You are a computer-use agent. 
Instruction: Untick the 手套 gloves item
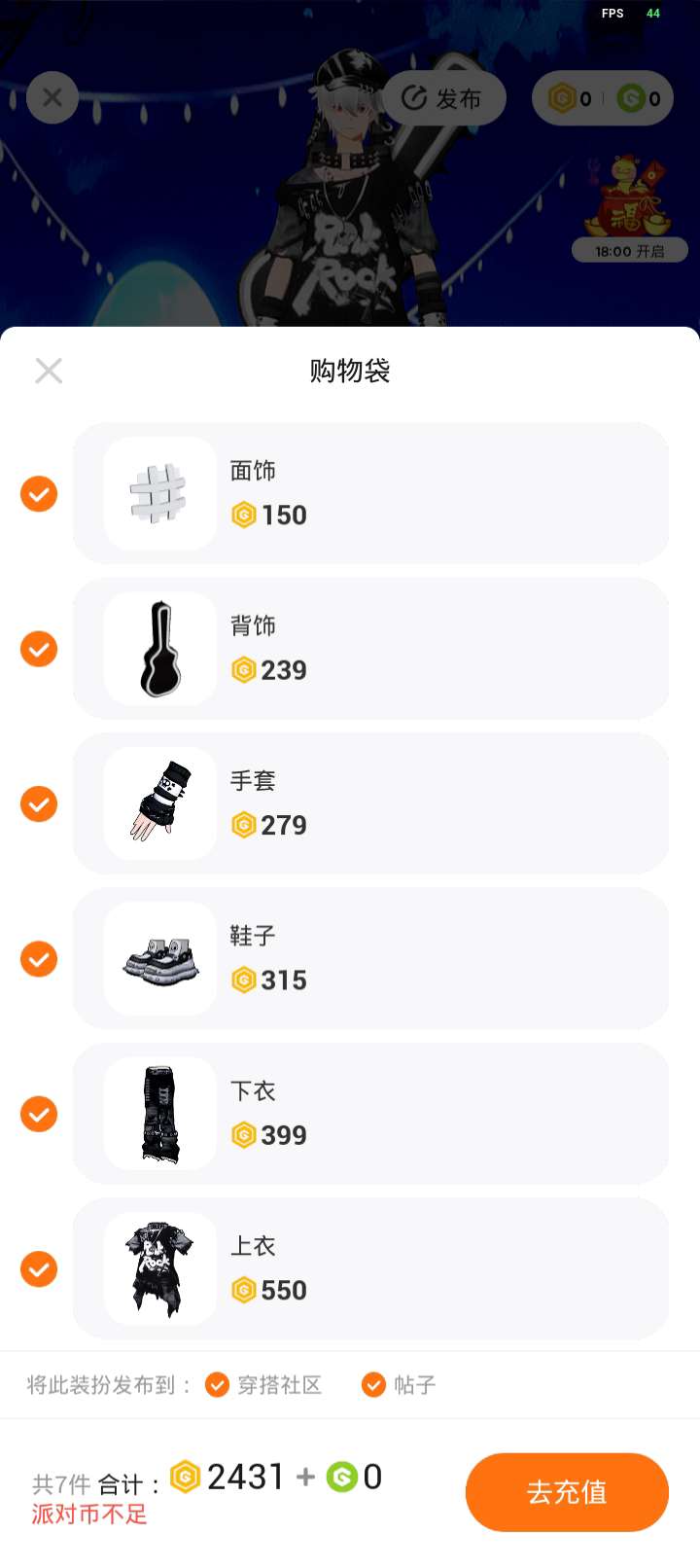click(39, 804)
